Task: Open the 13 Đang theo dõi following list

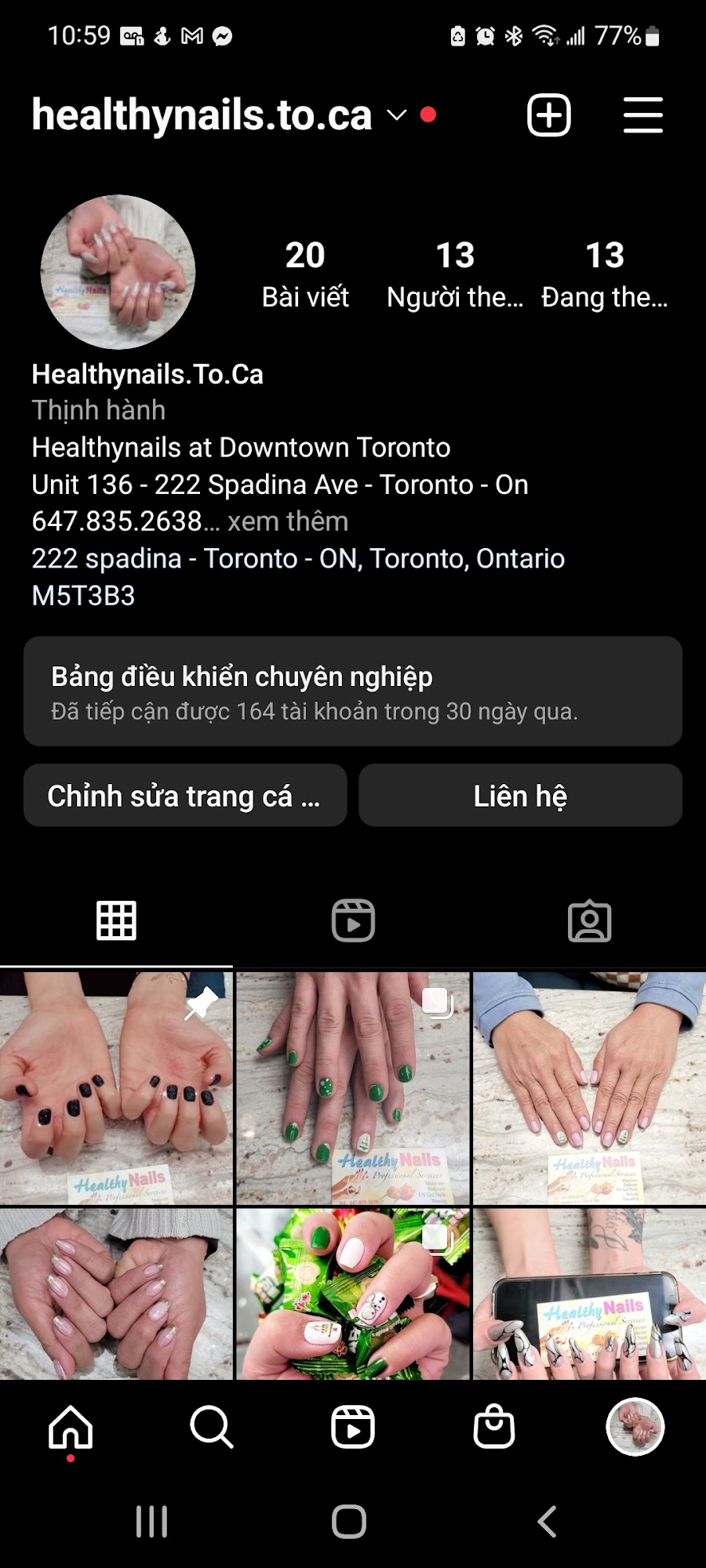Action: click(x=604, y=274)
